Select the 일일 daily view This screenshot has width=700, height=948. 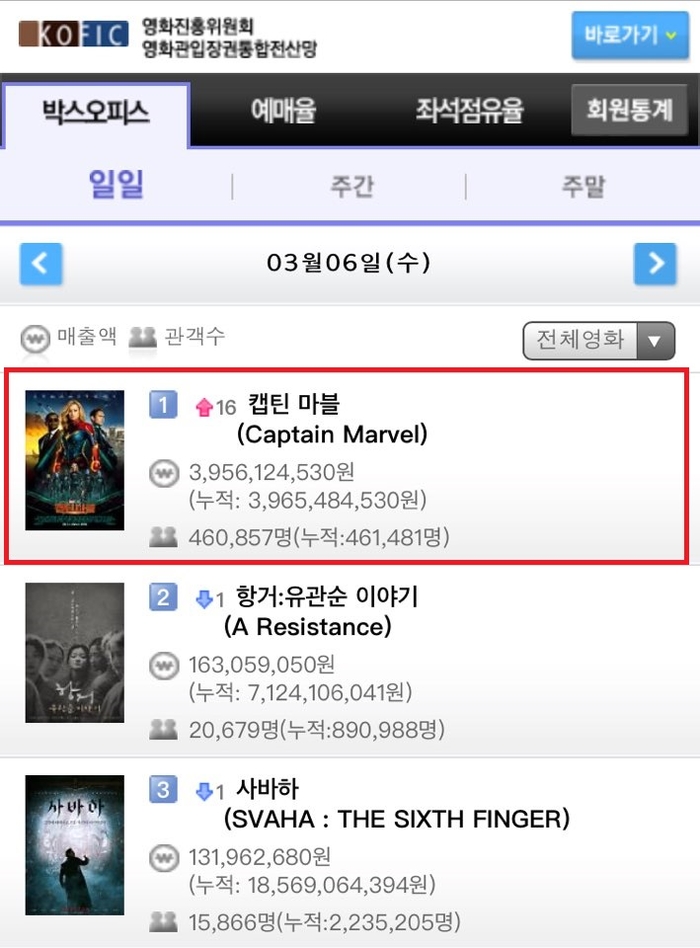pyautogui.click(x=116, y=185)
